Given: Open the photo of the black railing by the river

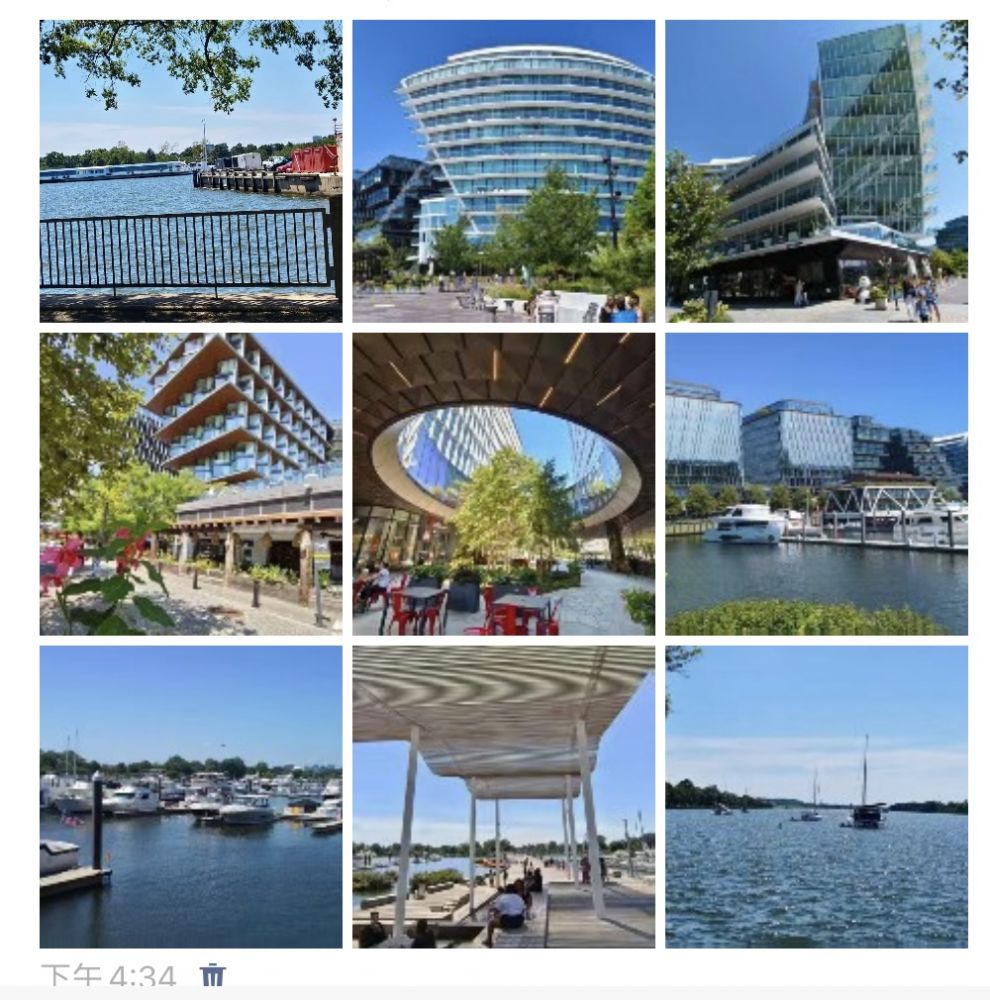Looking at the screenshot, I should point(190,171).
